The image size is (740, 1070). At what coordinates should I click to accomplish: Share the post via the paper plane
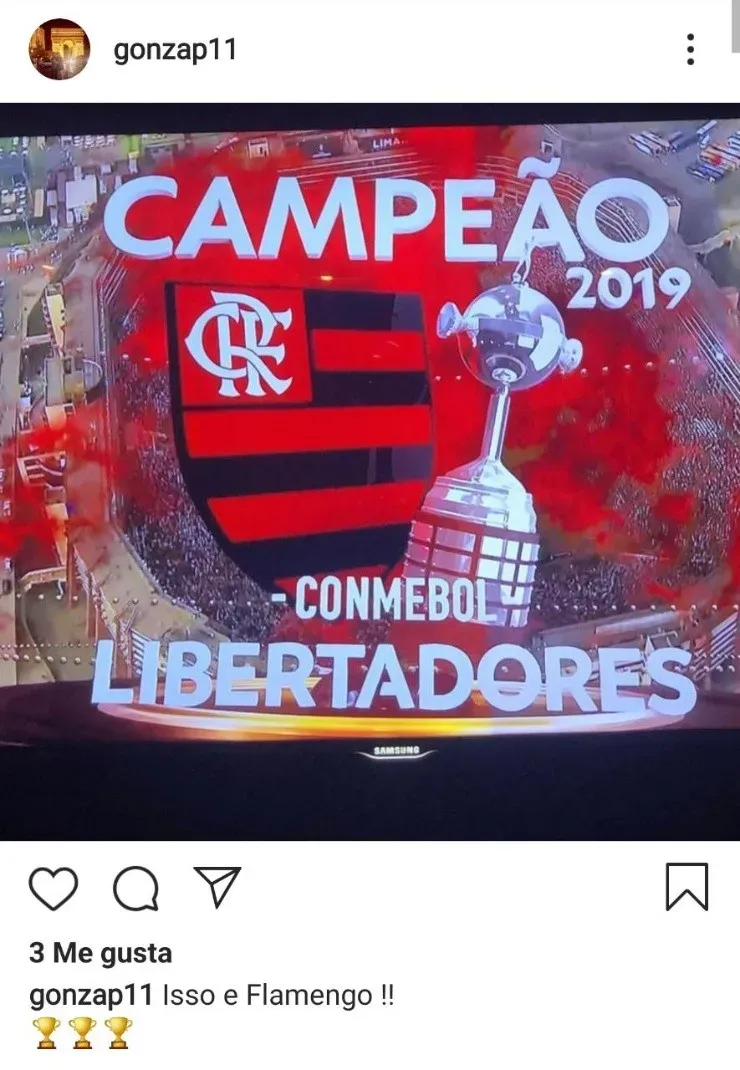(216, 885)
